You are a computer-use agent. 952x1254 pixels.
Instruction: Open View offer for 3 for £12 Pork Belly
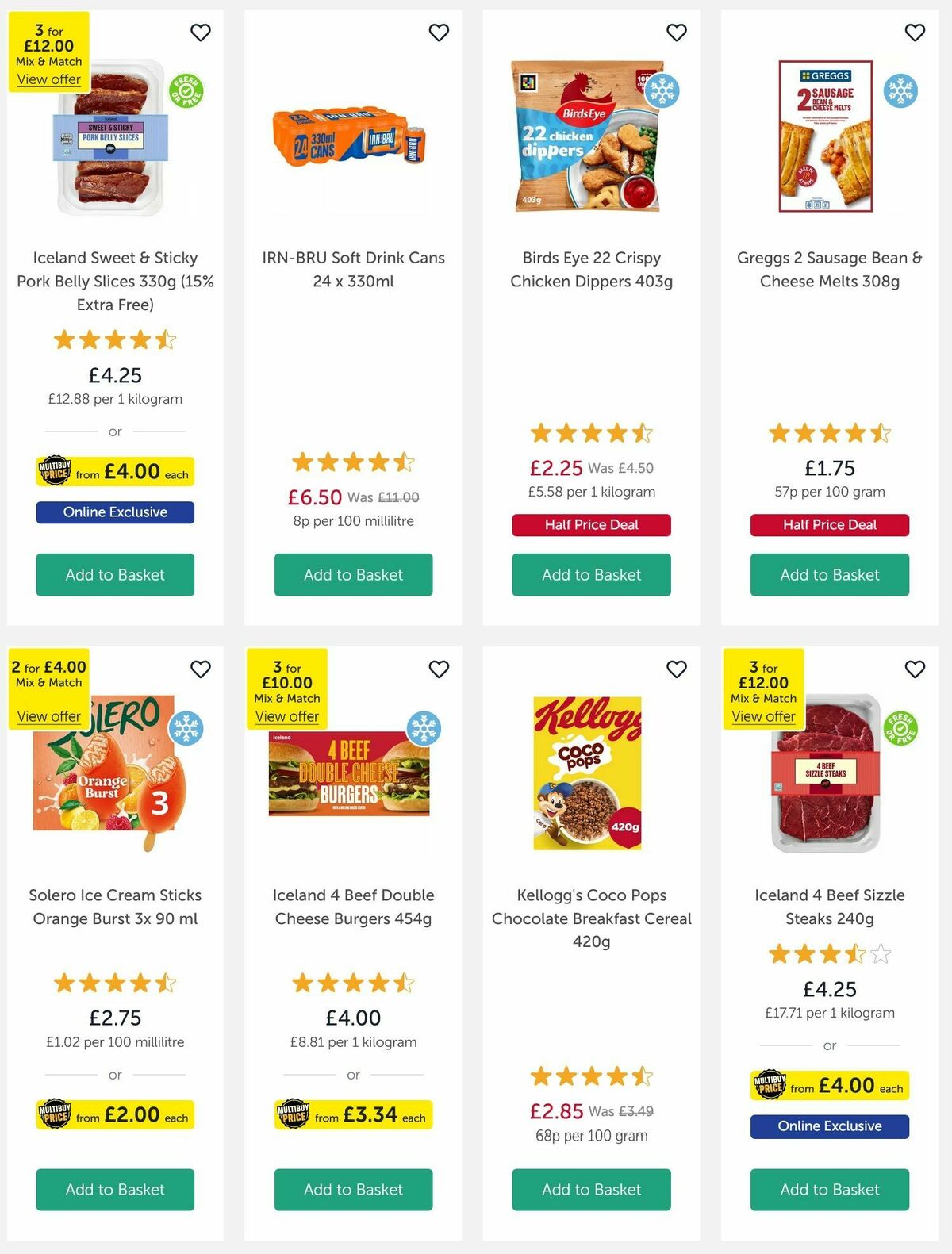coord(48,79)
